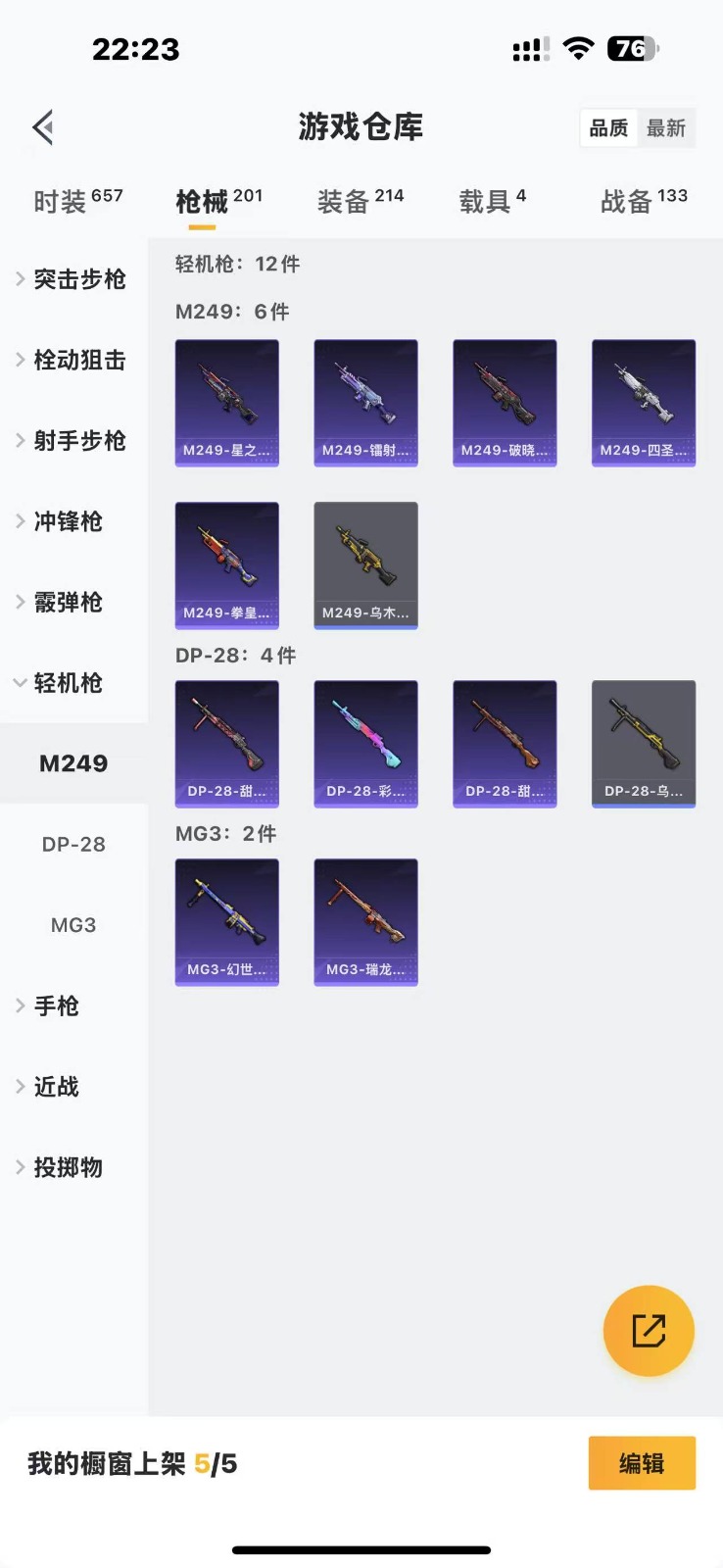Image resolution: width=723 pixels, height=1568 pixels.
Task: Switch to the 时装 tab
Action: (77, 201)
